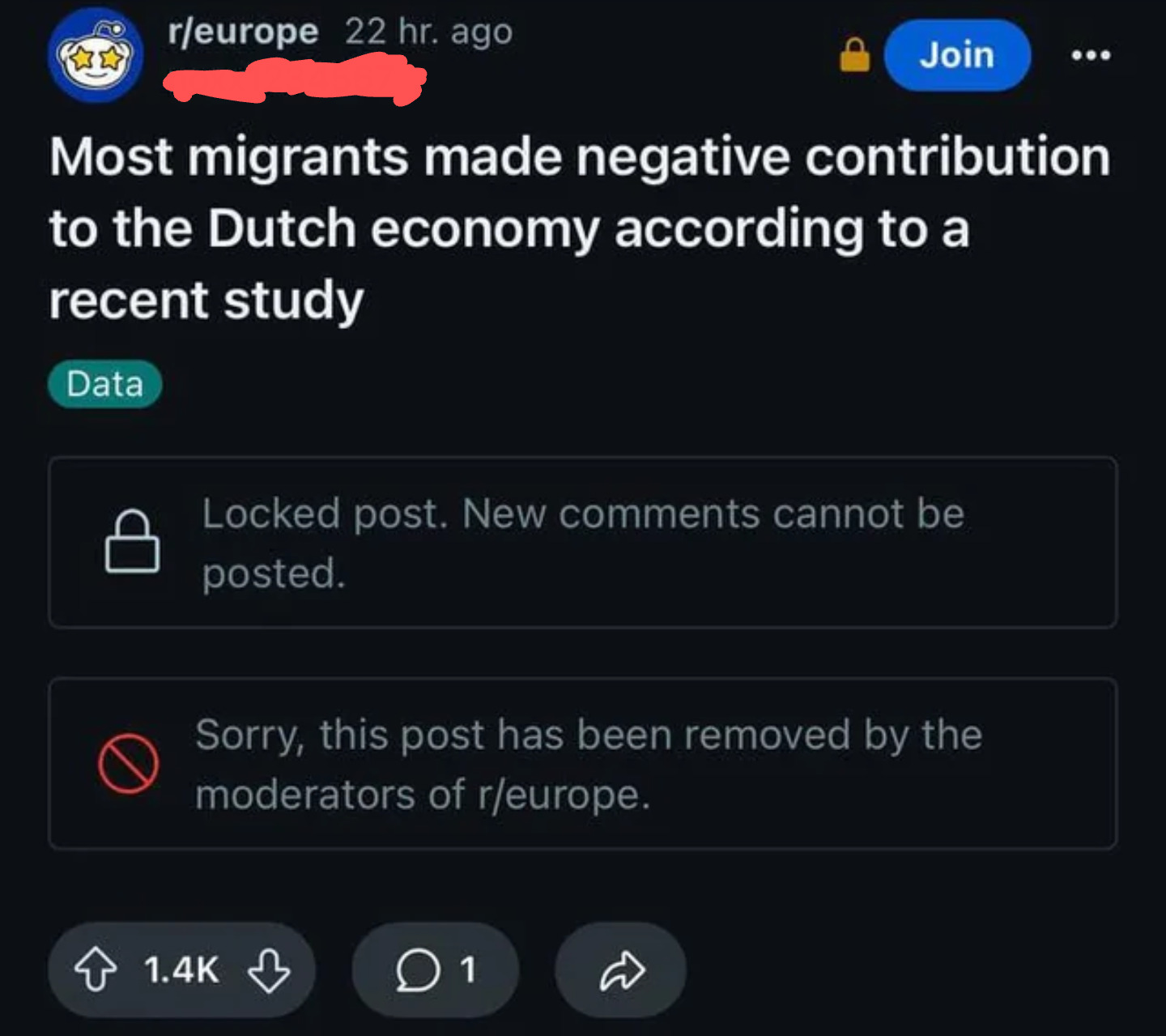Open the r/europe subreddit link
1166x1036 pixels.
coord(243,32)
